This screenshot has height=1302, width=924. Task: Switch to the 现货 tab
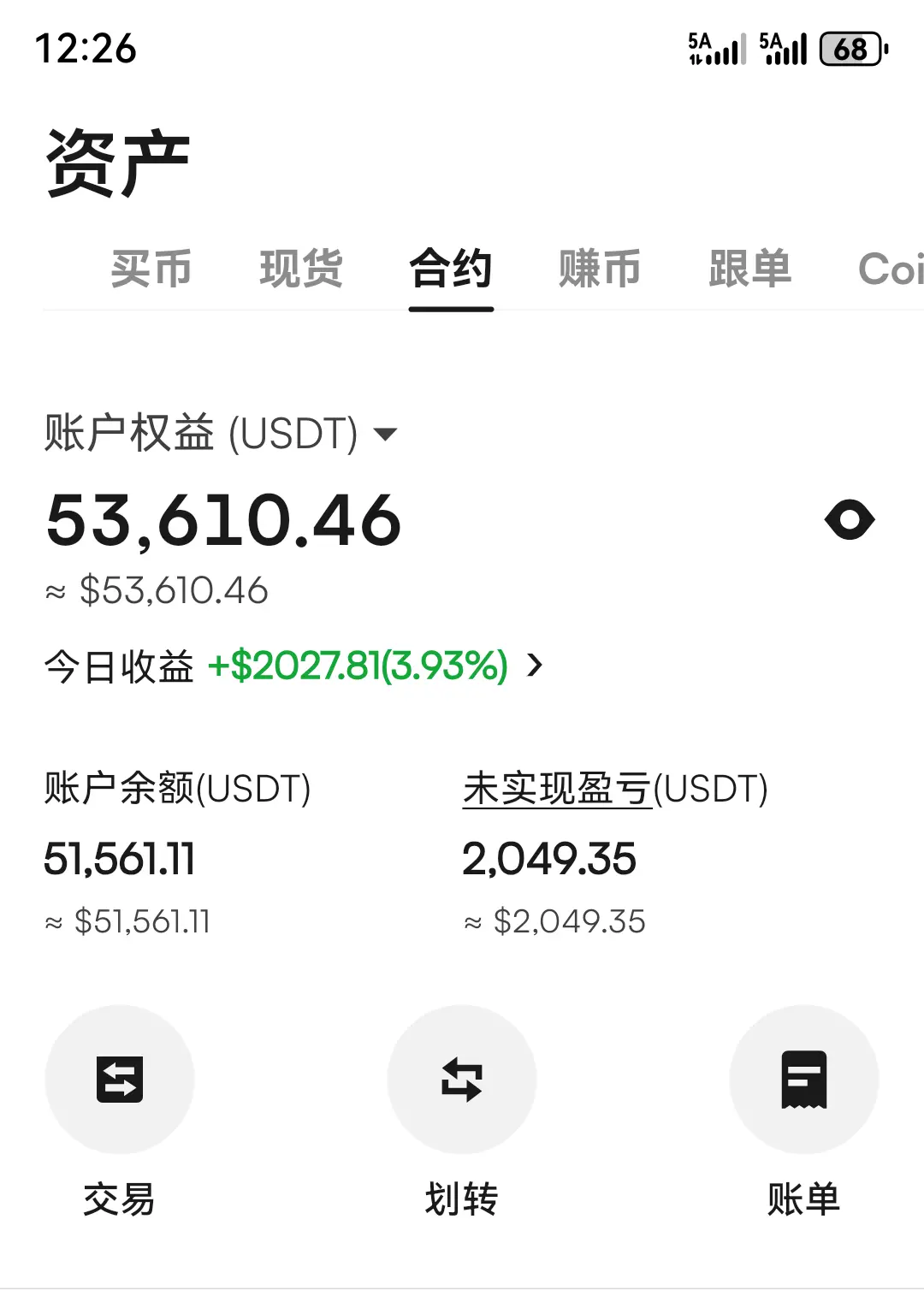pyautogui.click(x=301, y=269)
